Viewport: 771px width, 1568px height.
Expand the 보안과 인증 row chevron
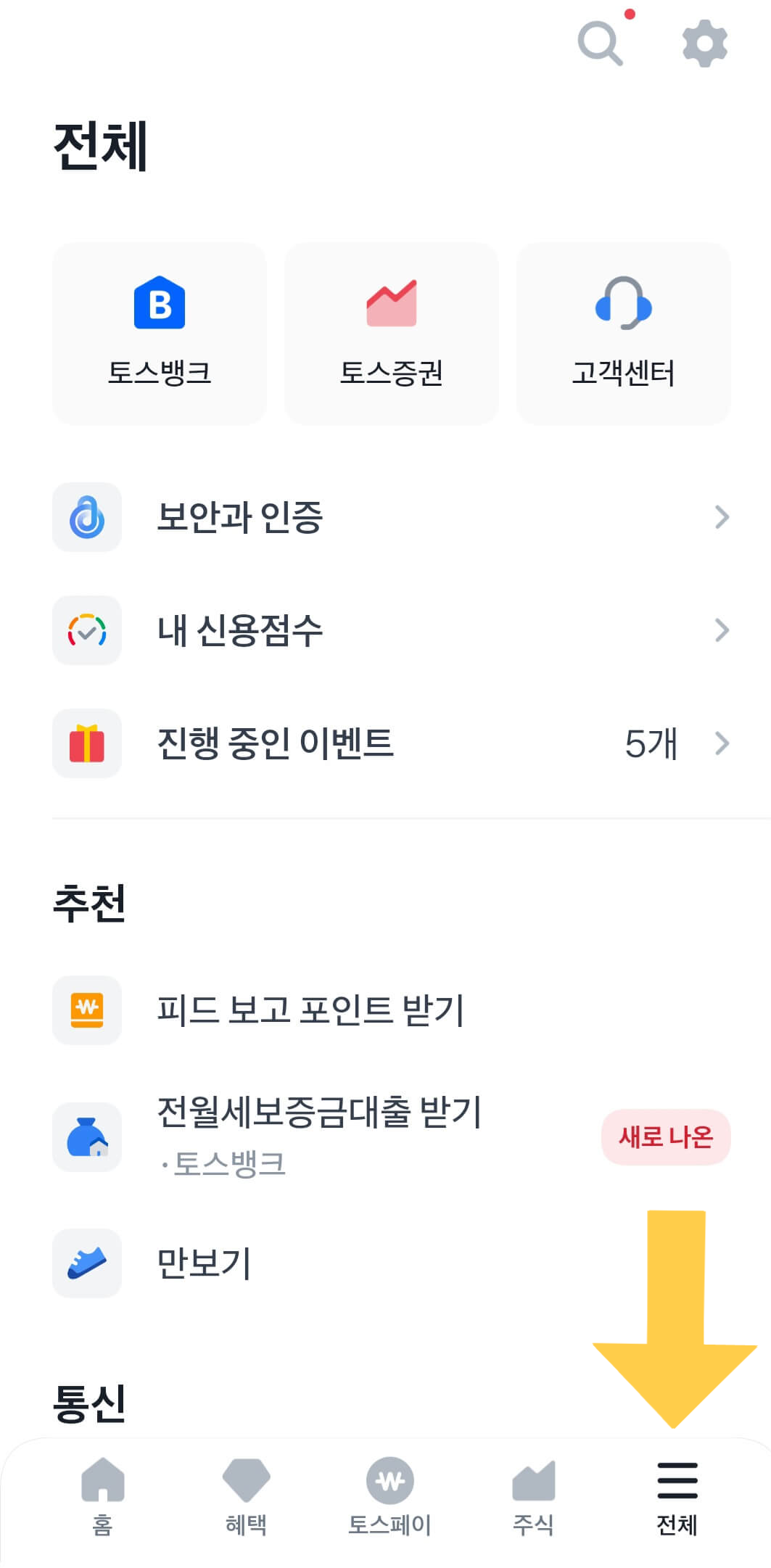coord(722,517)
